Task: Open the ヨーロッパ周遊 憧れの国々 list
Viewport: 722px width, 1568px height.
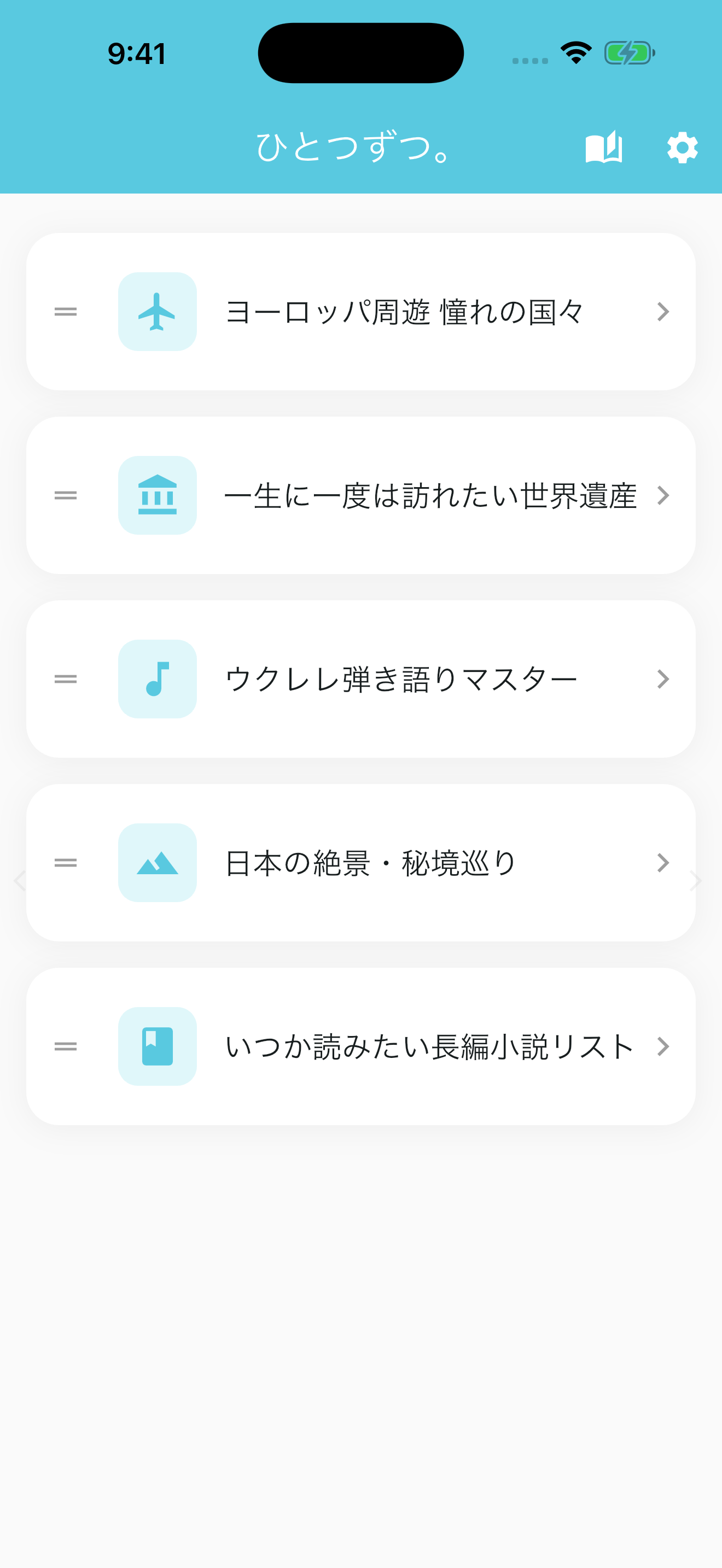Action: pyautogui.click(x=404, y=312)
